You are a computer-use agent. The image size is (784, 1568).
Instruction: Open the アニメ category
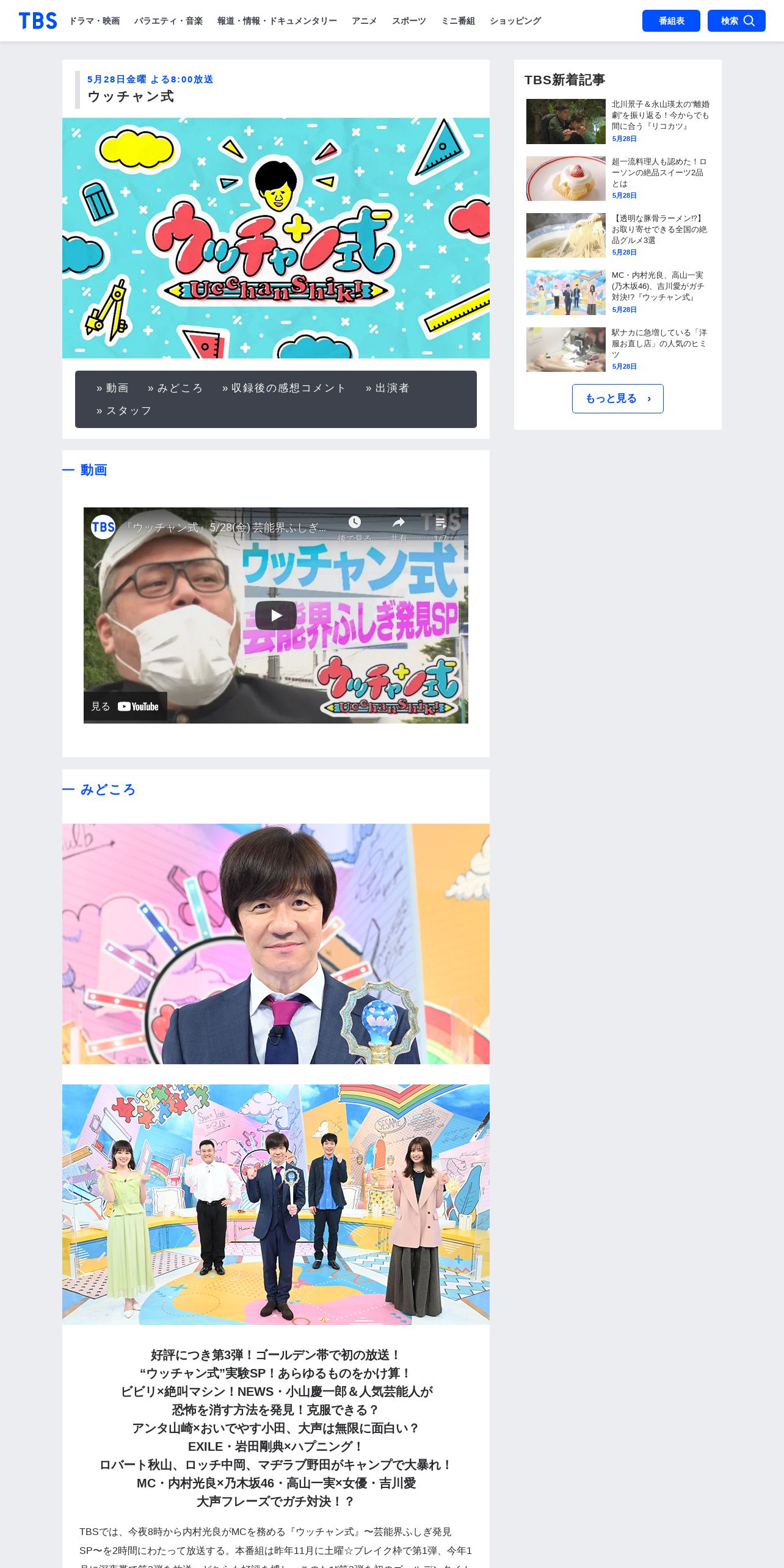365,21
